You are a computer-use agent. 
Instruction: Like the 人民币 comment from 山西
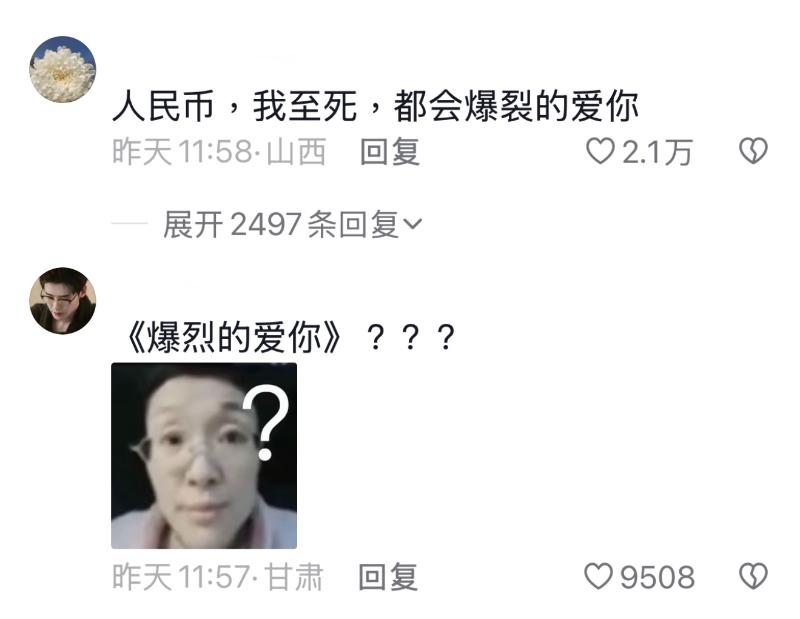click(599, 152)
